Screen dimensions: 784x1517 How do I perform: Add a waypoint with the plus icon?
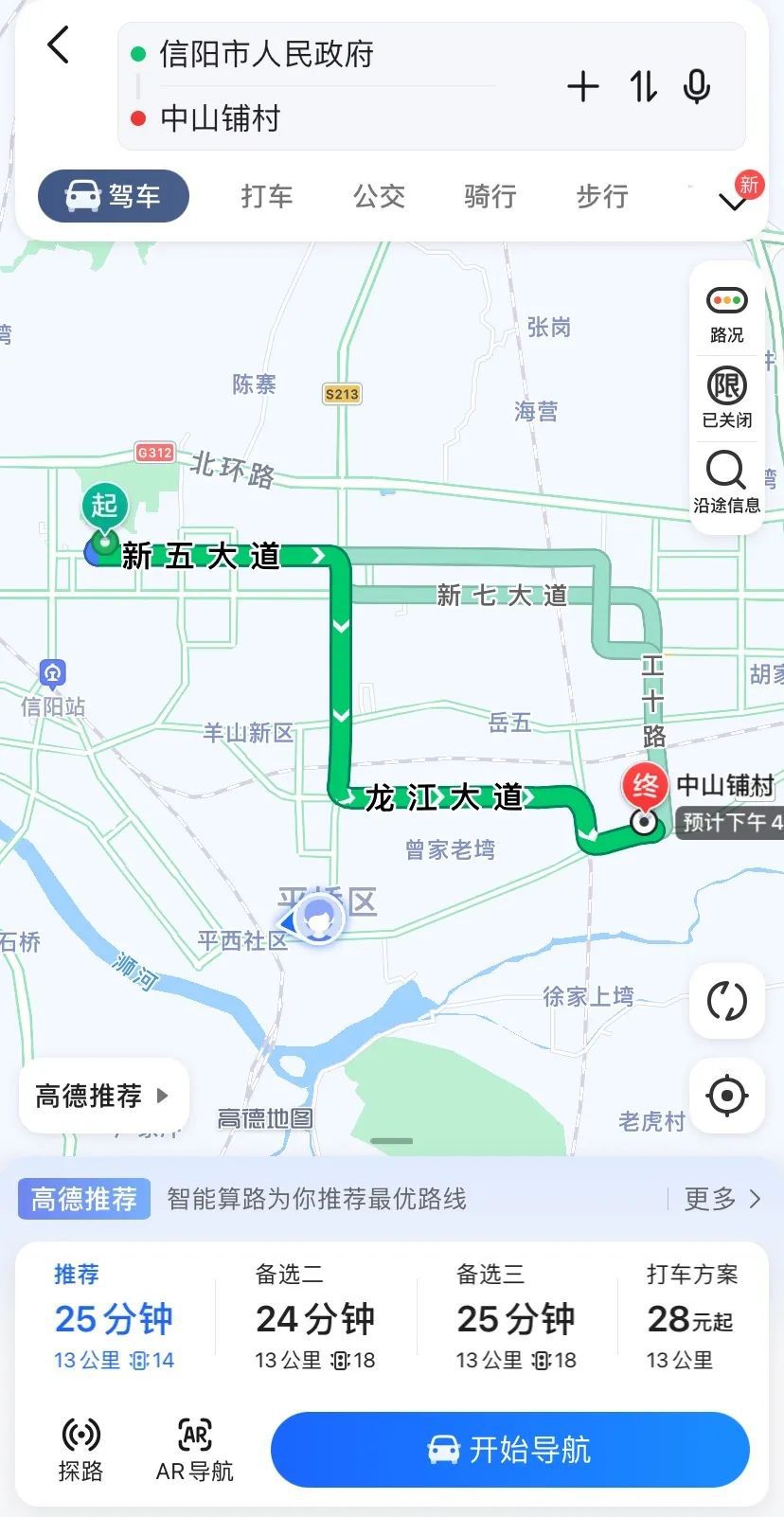coord(583,87)
